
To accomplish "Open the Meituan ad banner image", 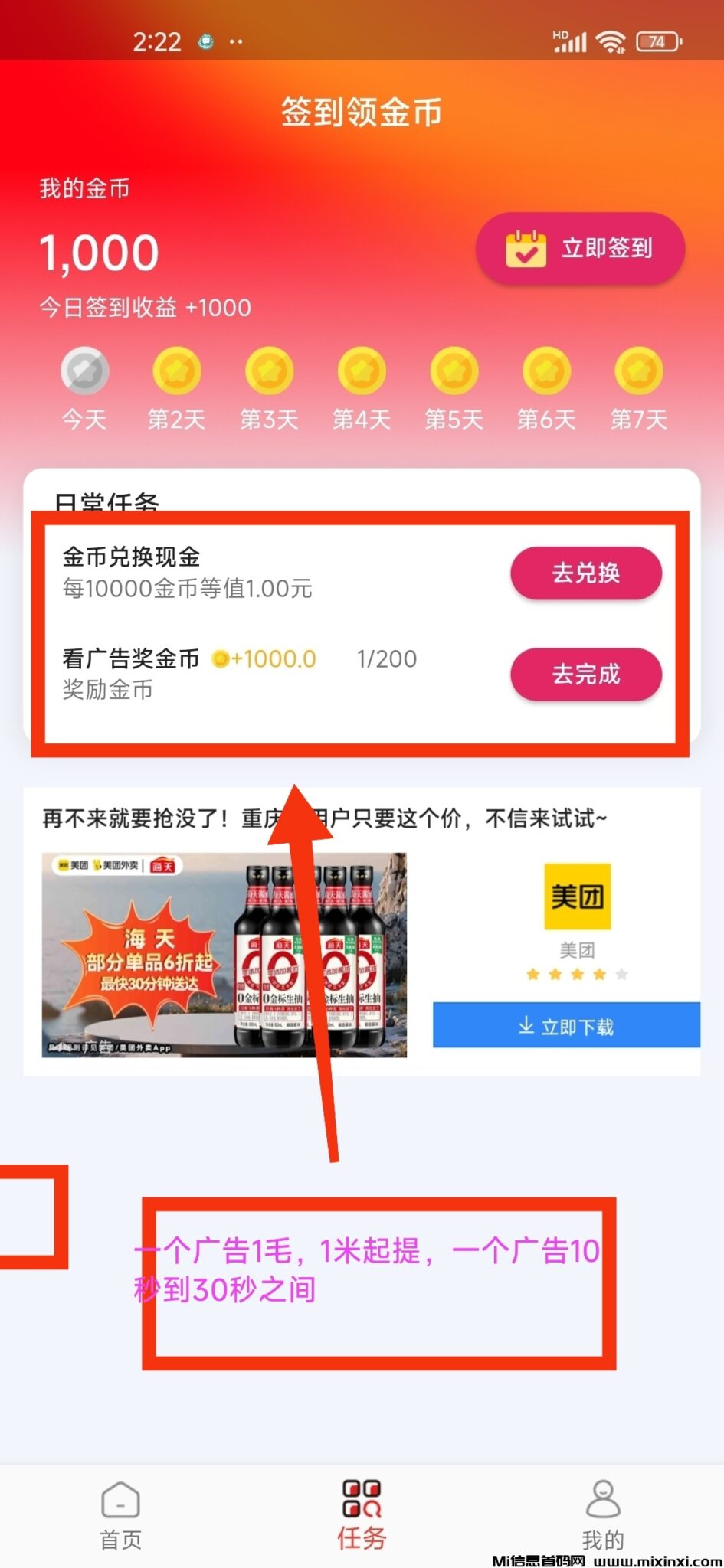I will tap(224, 955).
